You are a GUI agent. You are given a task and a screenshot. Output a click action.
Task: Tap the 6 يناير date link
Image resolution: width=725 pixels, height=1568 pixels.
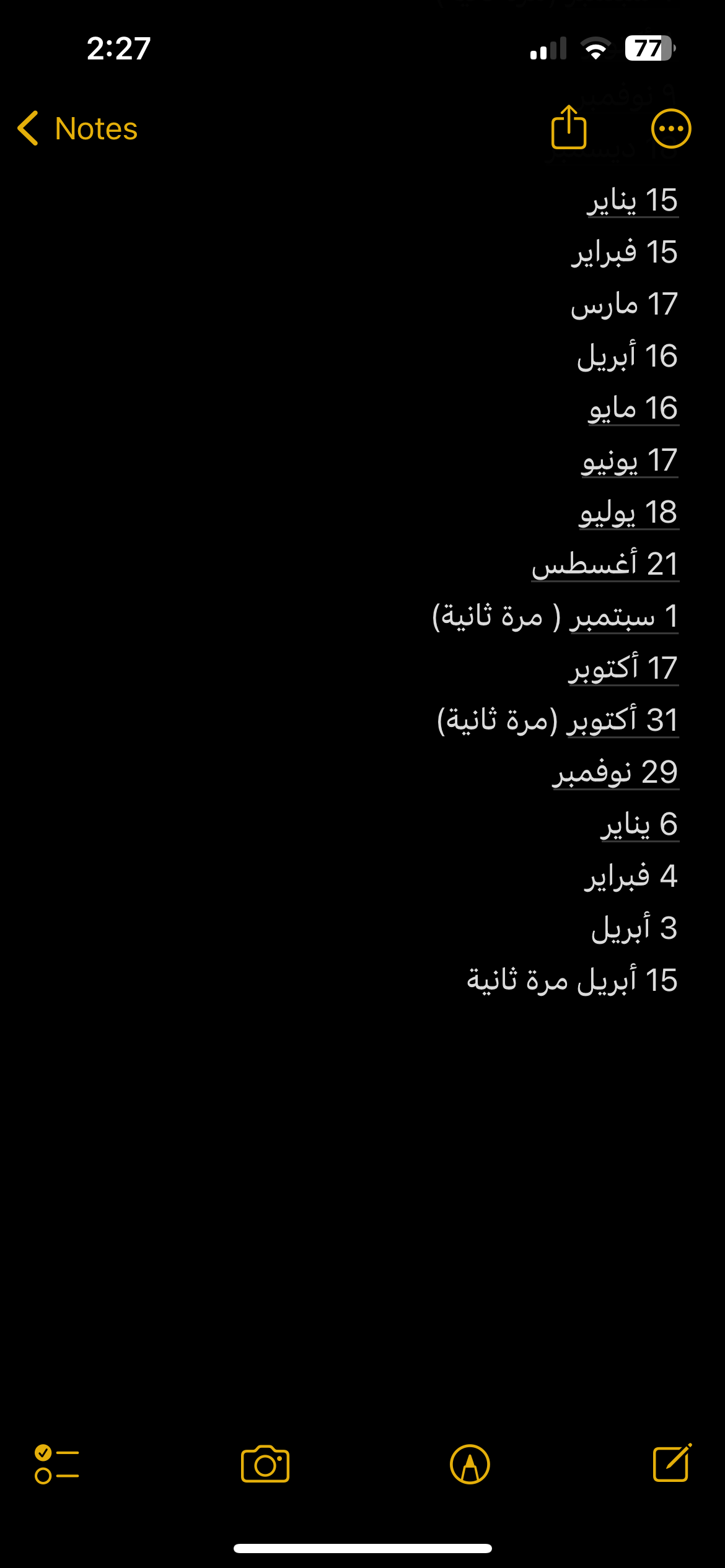pos(639,825)
